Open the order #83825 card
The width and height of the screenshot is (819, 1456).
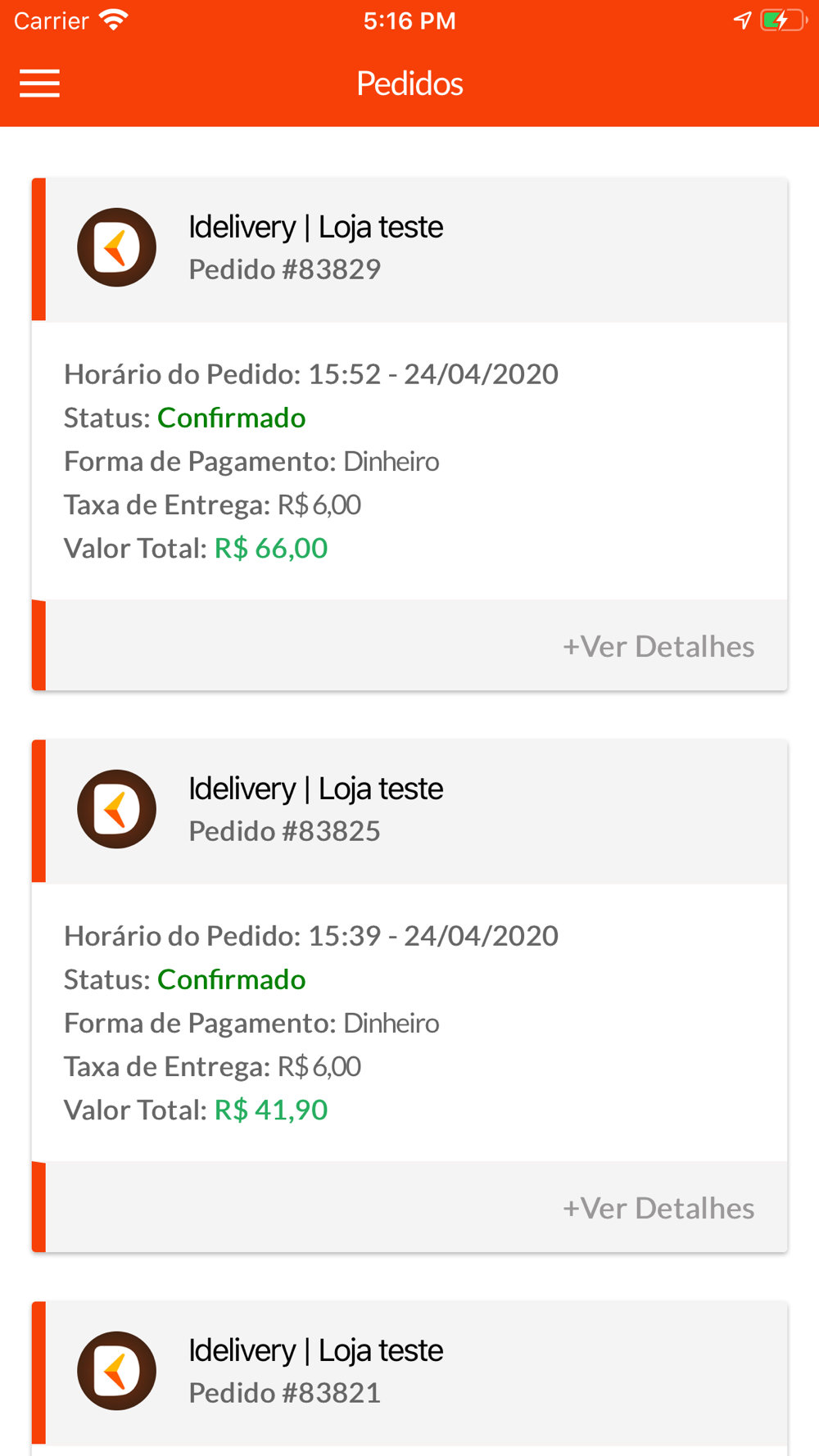pos(409,996)
